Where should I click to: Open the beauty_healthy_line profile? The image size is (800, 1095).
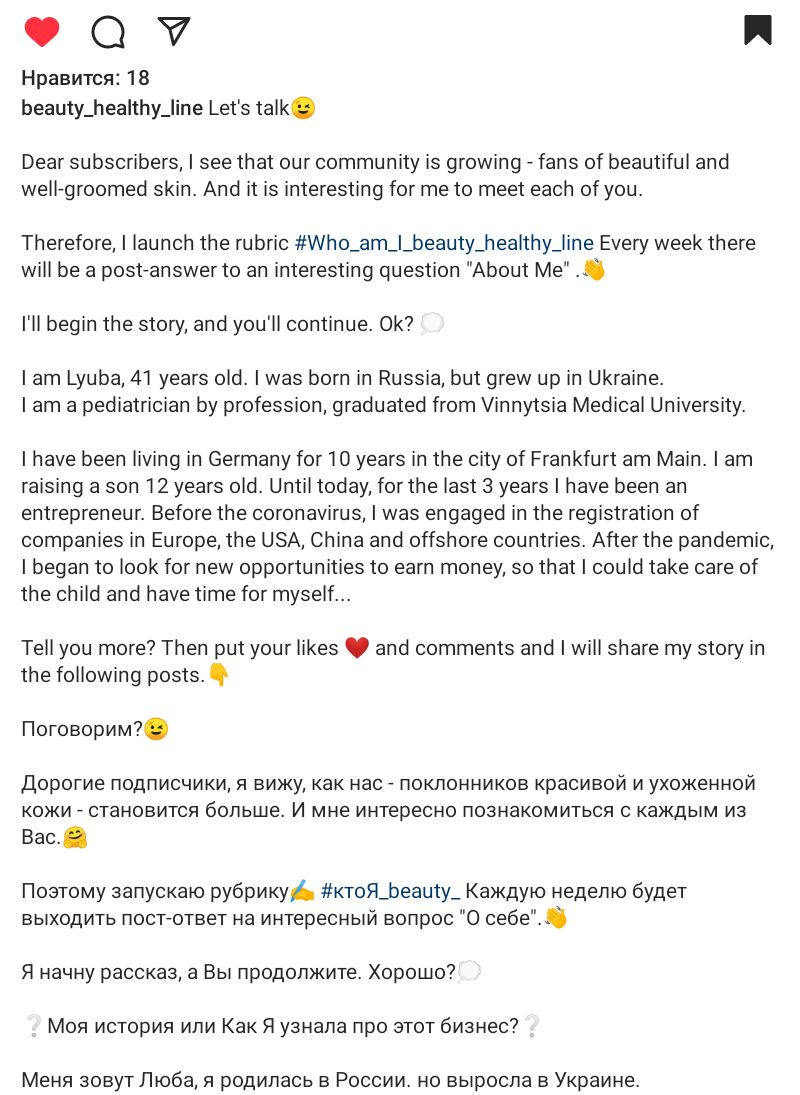[112, 108]
